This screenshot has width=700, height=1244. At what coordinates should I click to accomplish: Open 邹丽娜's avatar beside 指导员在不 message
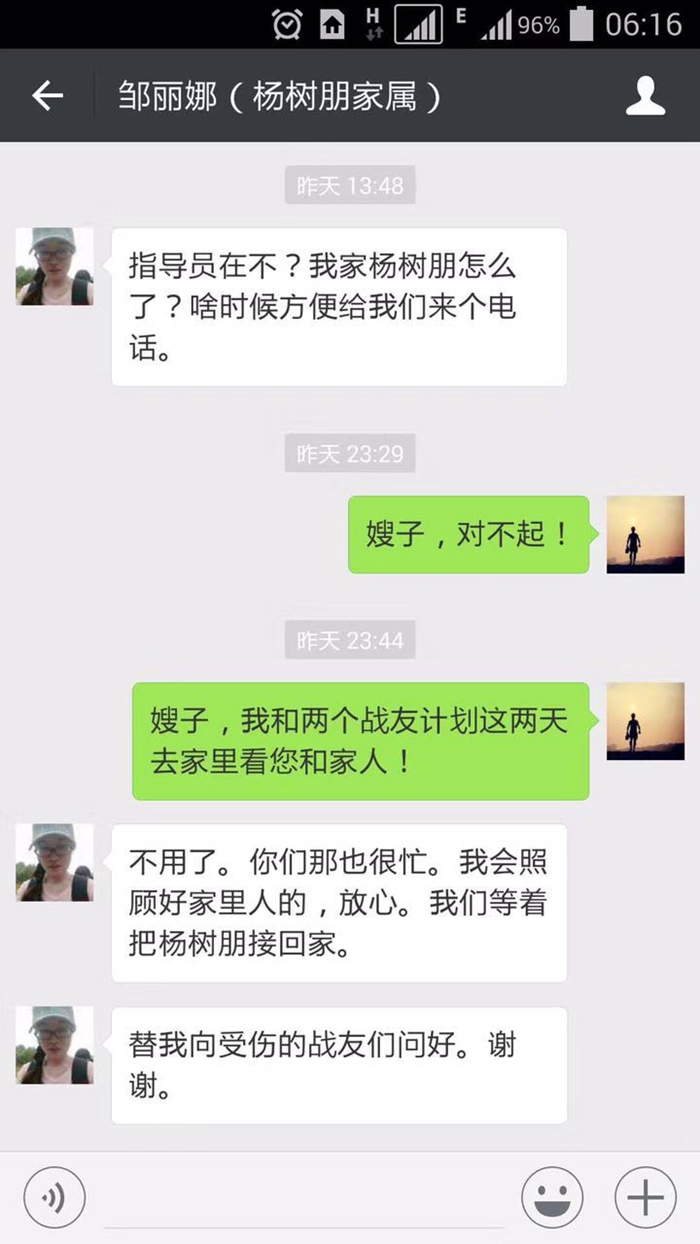pos(55,266)
